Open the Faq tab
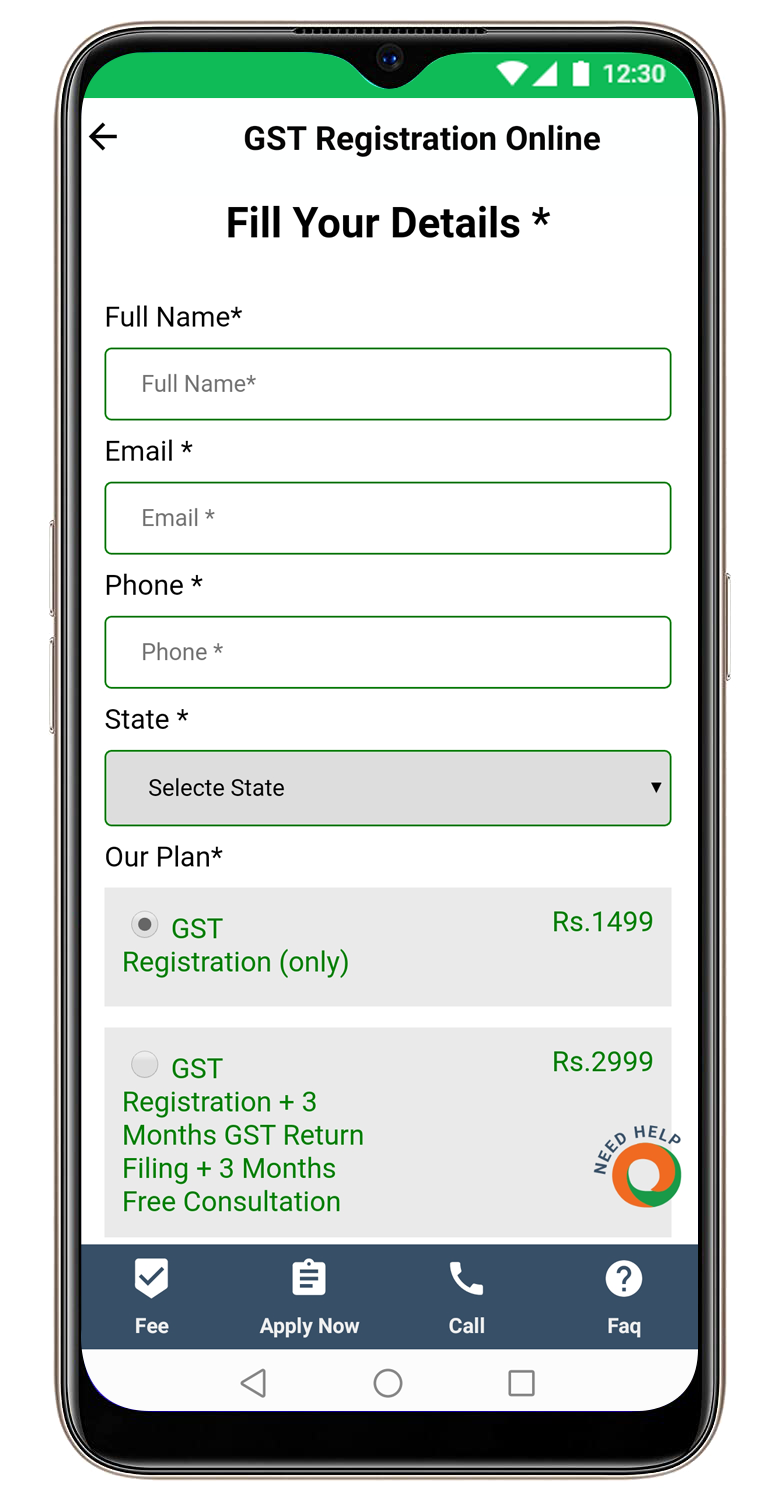The image size is (762, 1500). 623,1297
